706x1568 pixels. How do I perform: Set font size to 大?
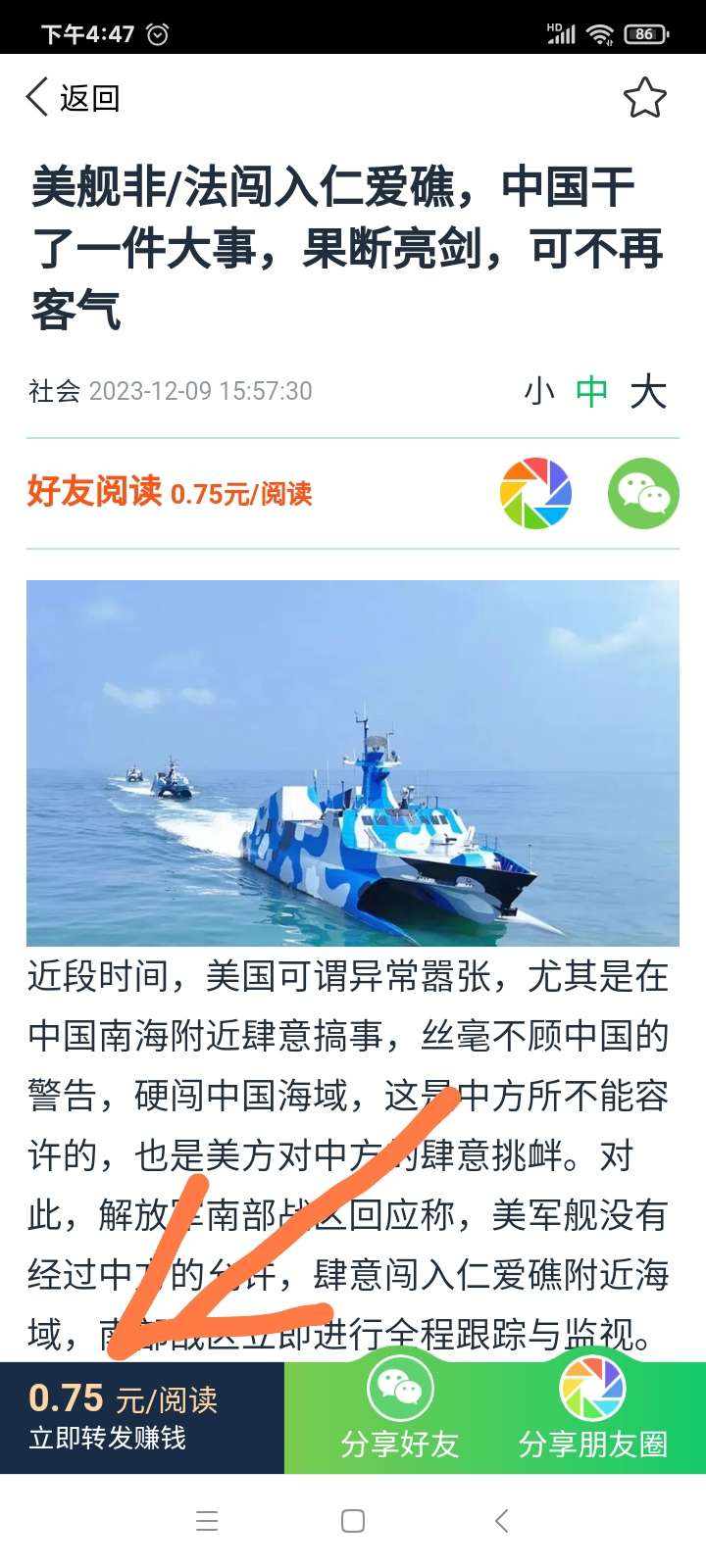click(x=648, y=392)
